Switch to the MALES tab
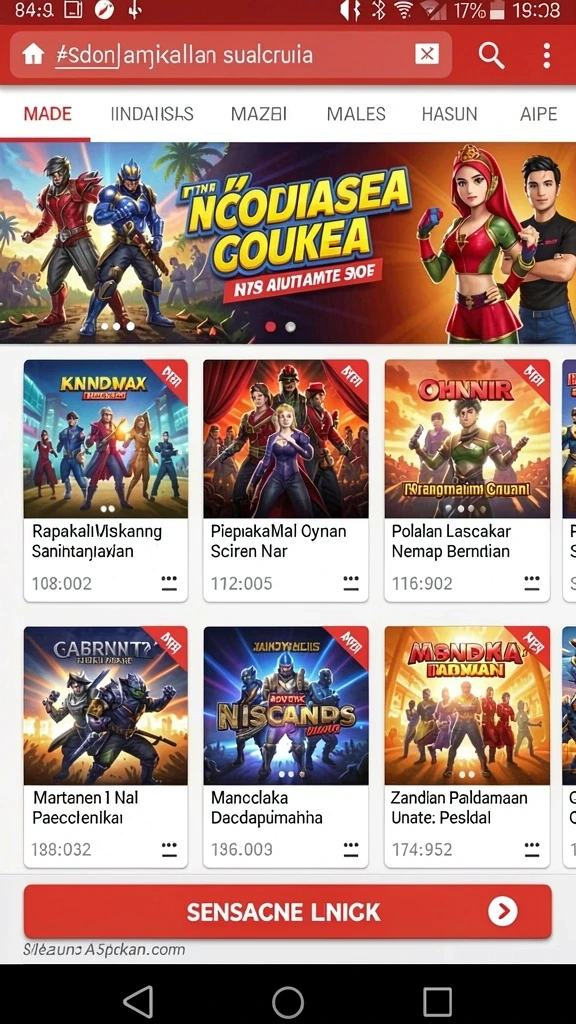Image resolution: width=576 pixels, height=1024 pixels. [356, 114]
